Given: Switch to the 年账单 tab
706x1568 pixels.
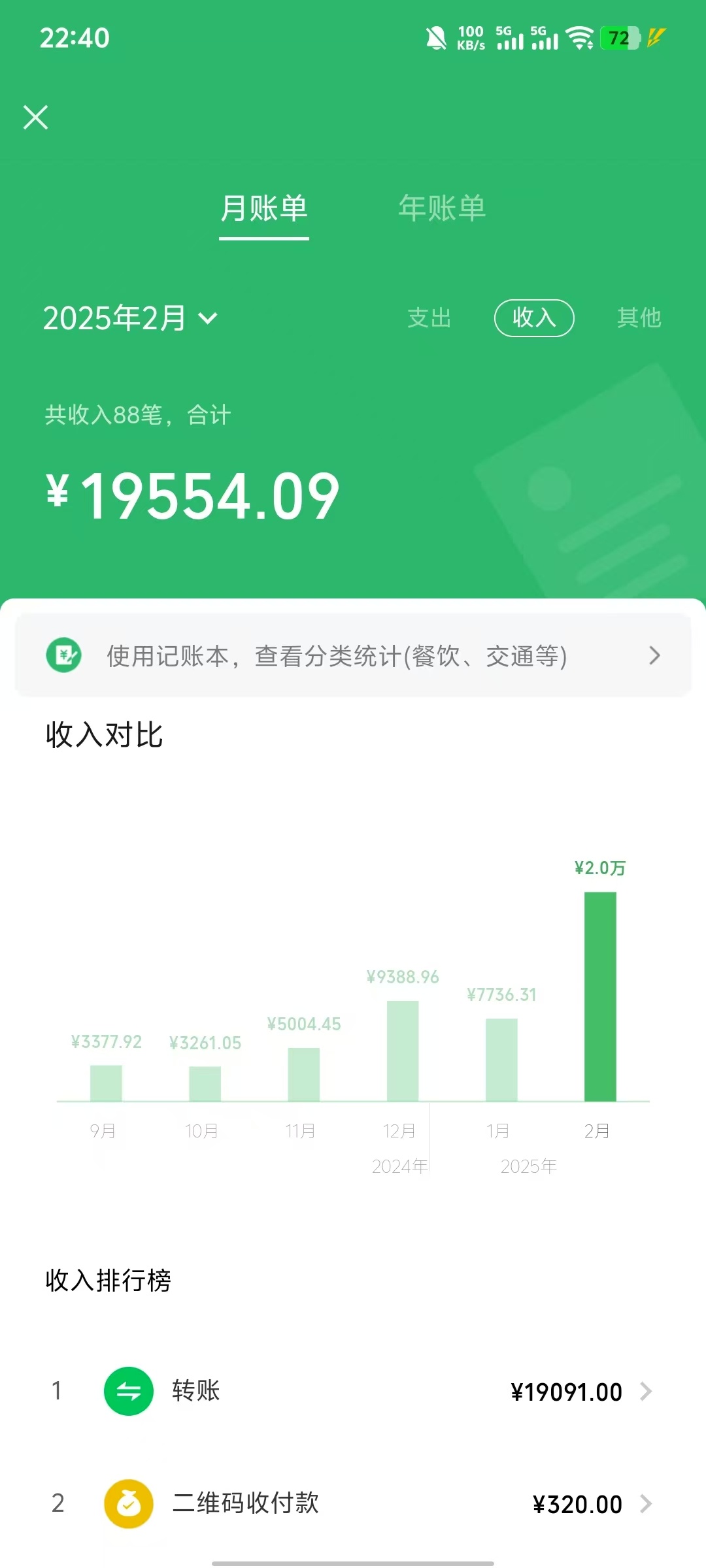Looking at the screenshot, I should click(442, 208).
